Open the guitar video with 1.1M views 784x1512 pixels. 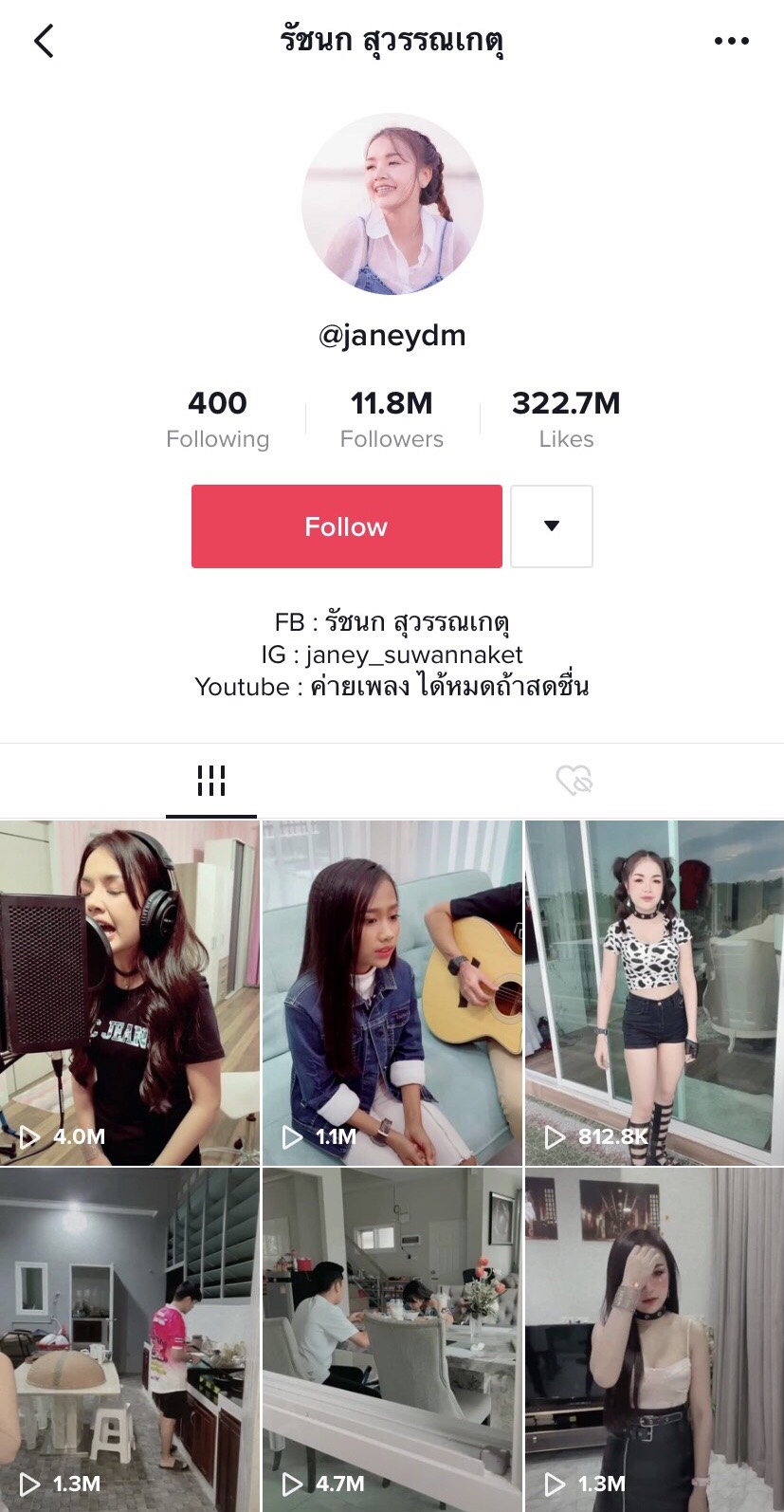pos(392,993)
